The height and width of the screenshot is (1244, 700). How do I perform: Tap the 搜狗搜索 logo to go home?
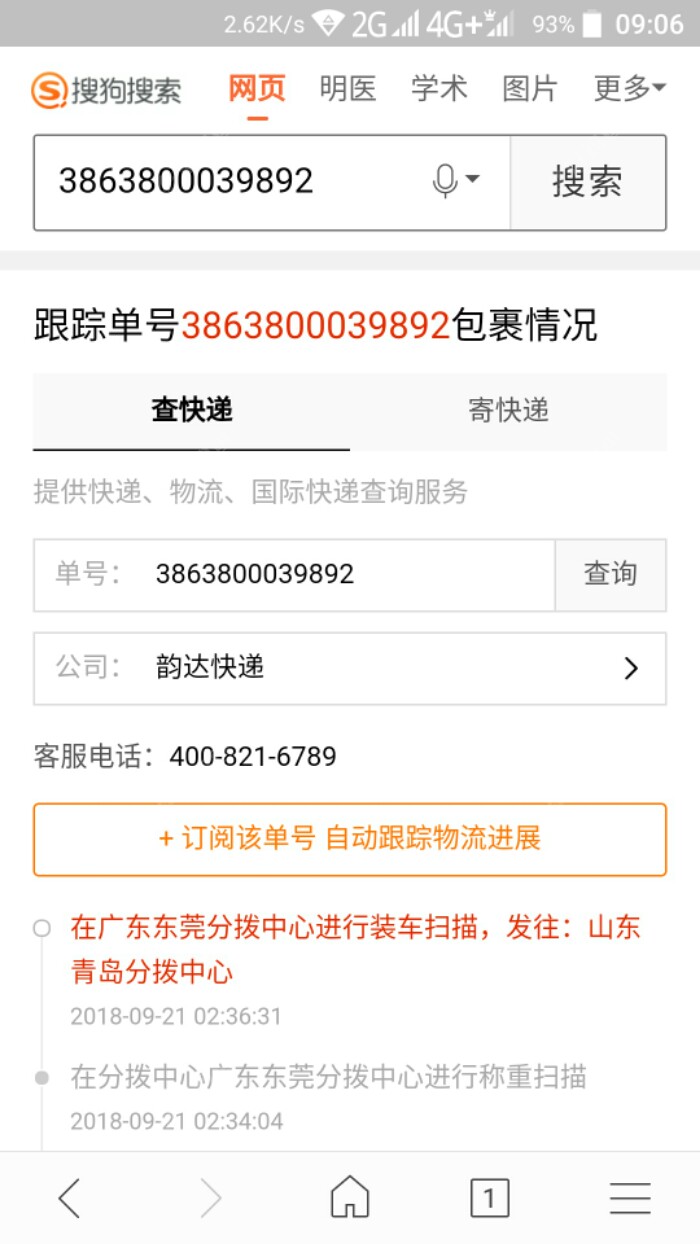pos(106,91)
